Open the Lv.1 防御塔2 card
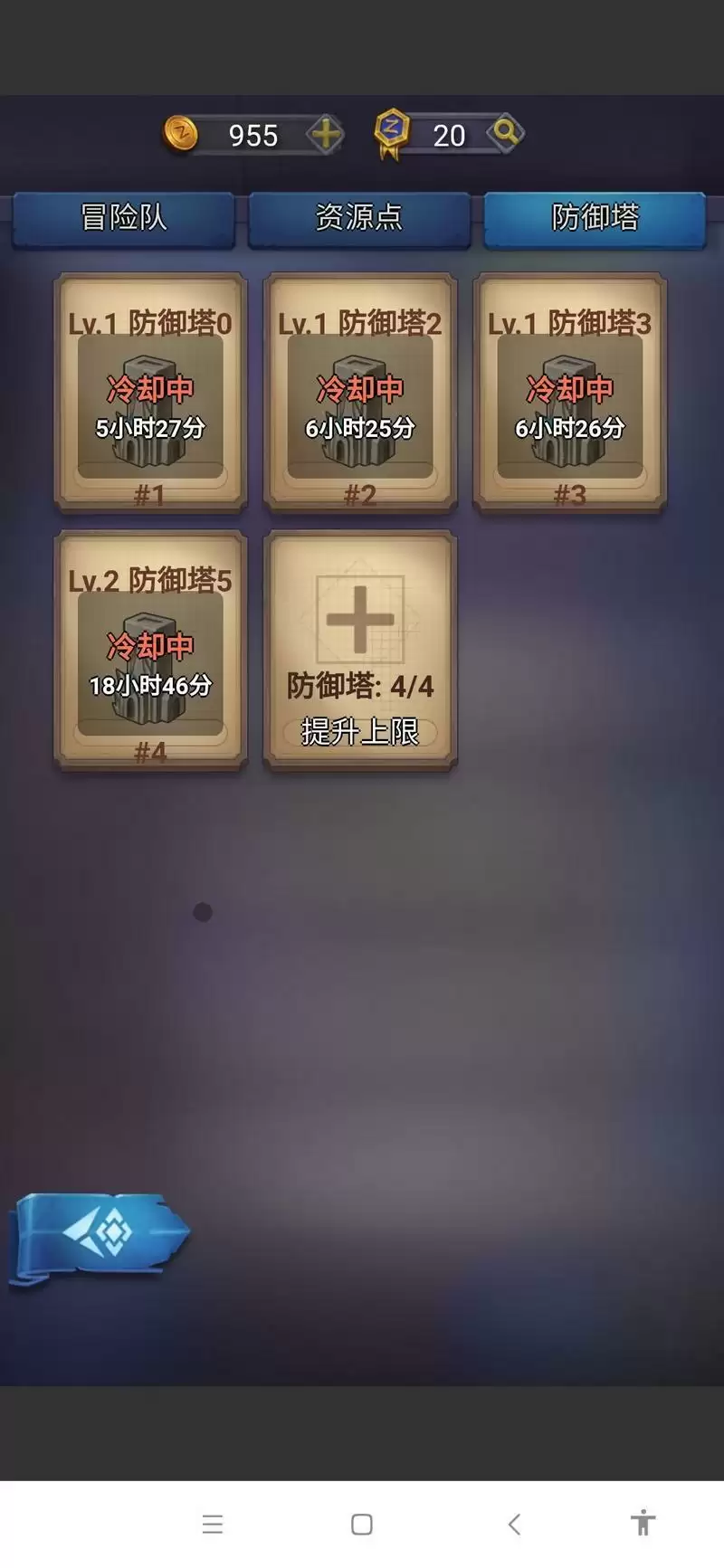The width and height of the screenshot is (724, 1568). (360, 394)
